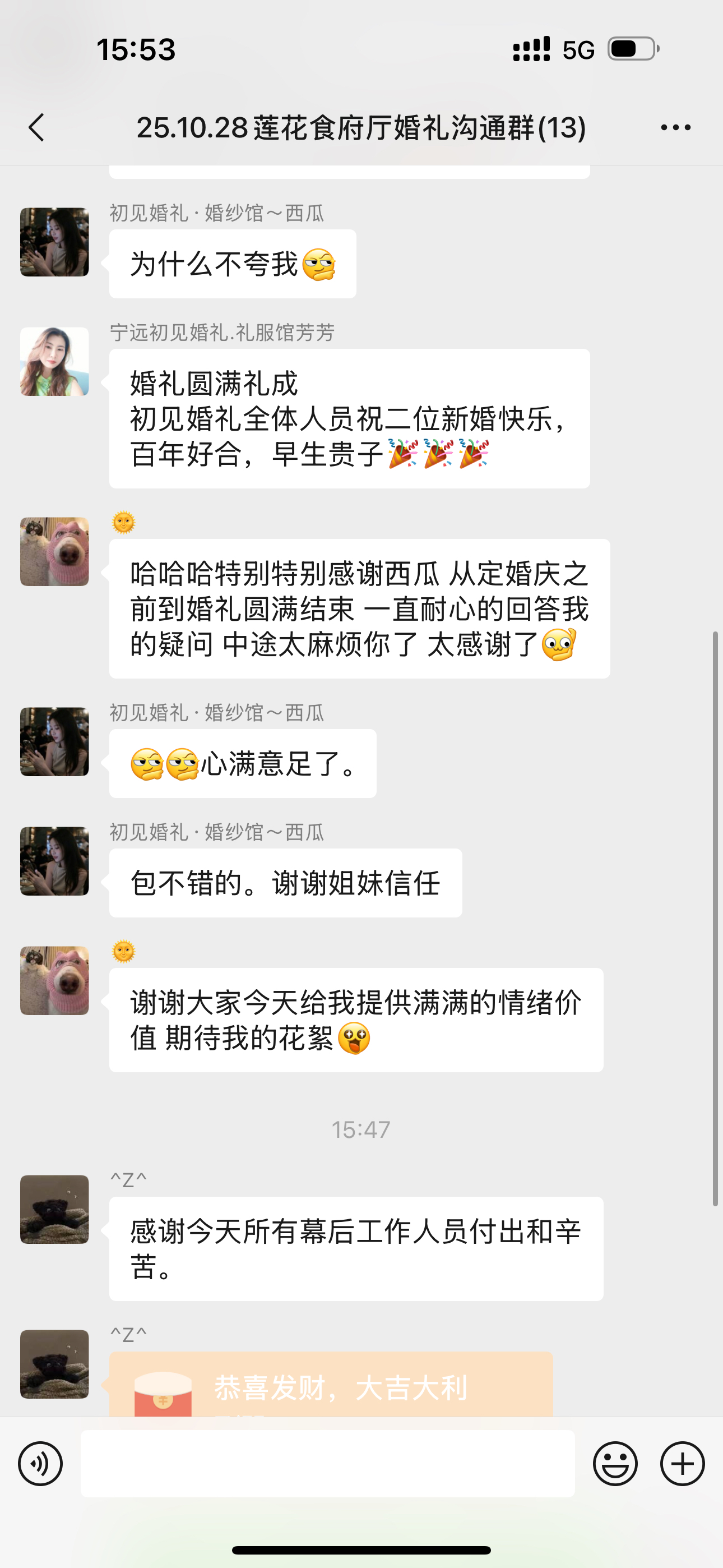Tap 西瓜's avatar beside 包不错的 message

55,861
